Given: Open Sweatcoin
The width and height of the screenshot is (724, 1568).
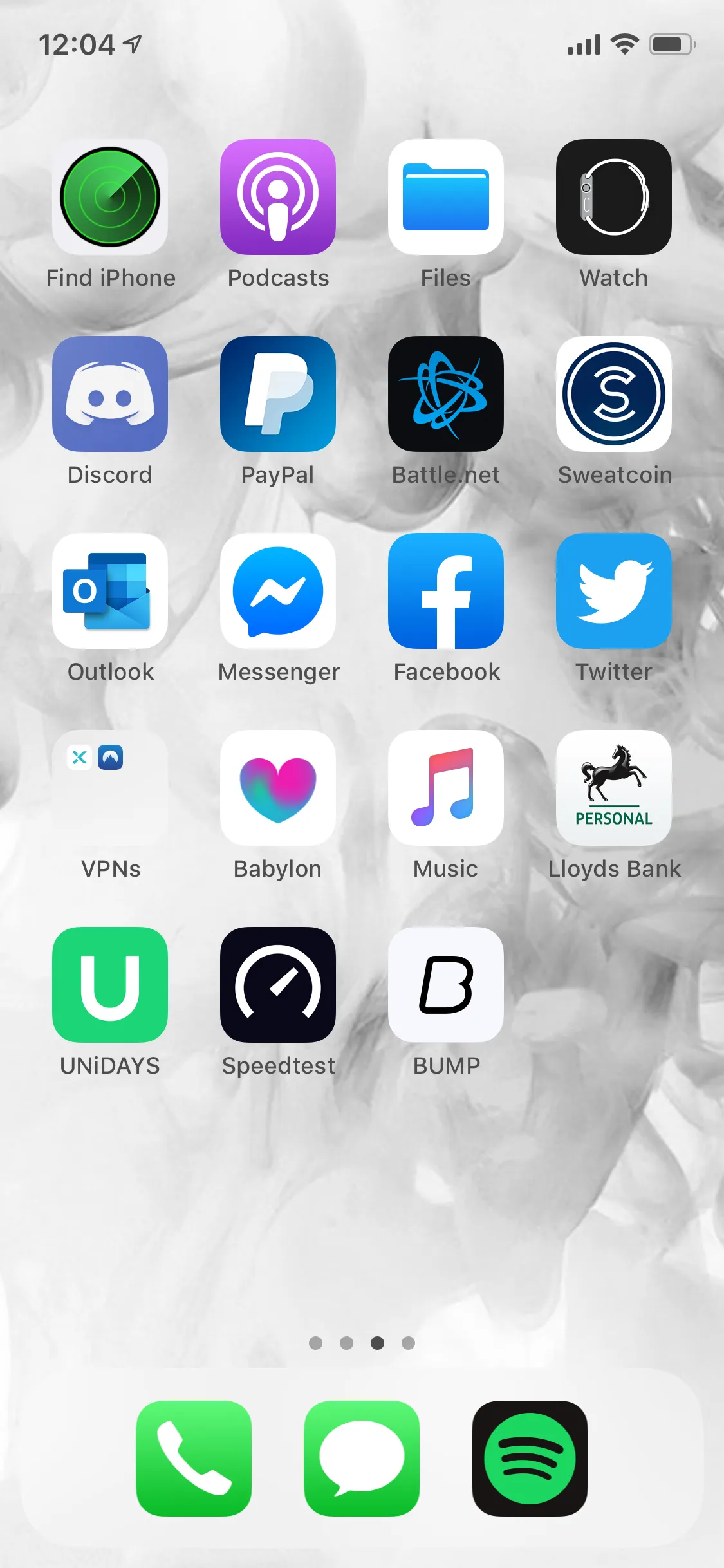Looking at the screenshot, I should 614,394.
